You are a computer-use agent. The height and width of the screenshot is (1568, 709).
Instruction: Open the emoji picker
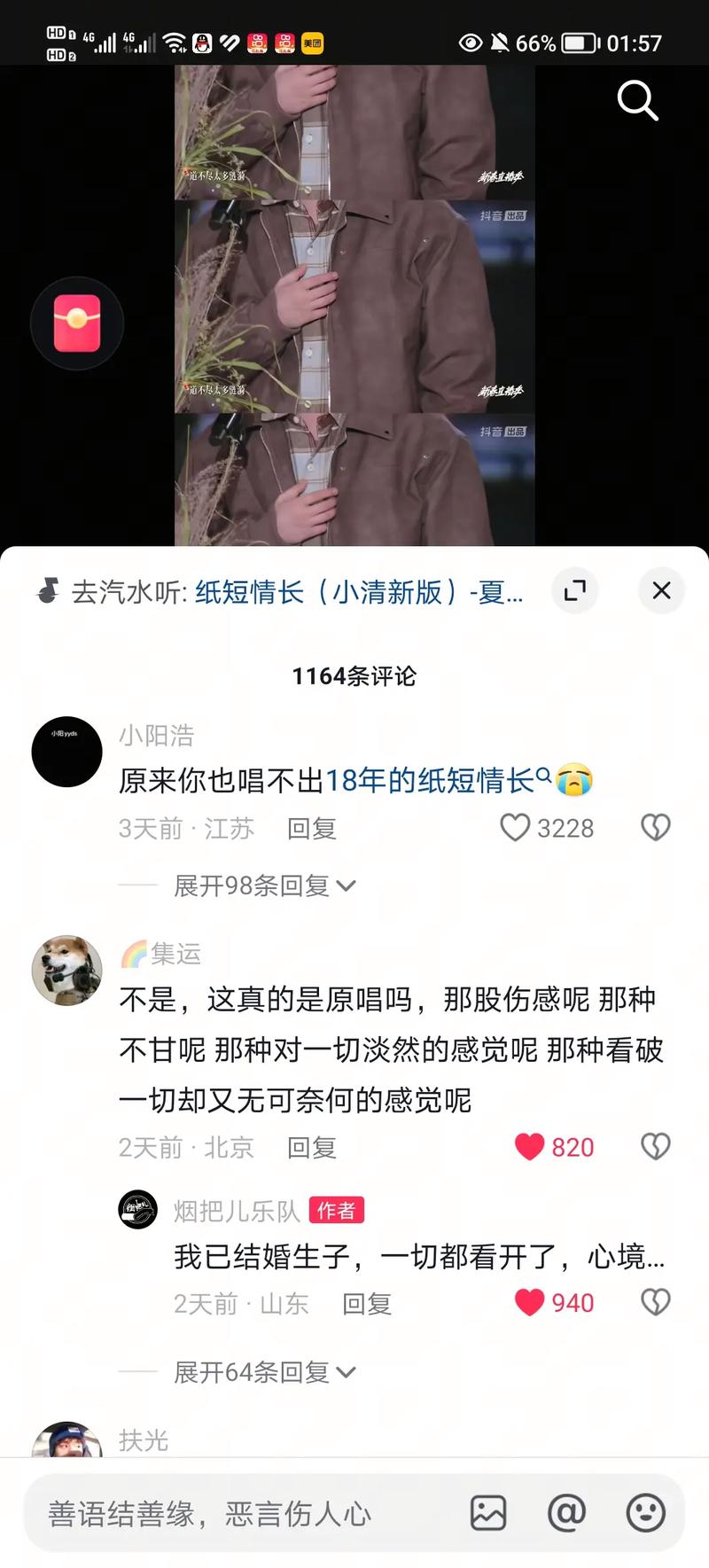point(645,1513)
